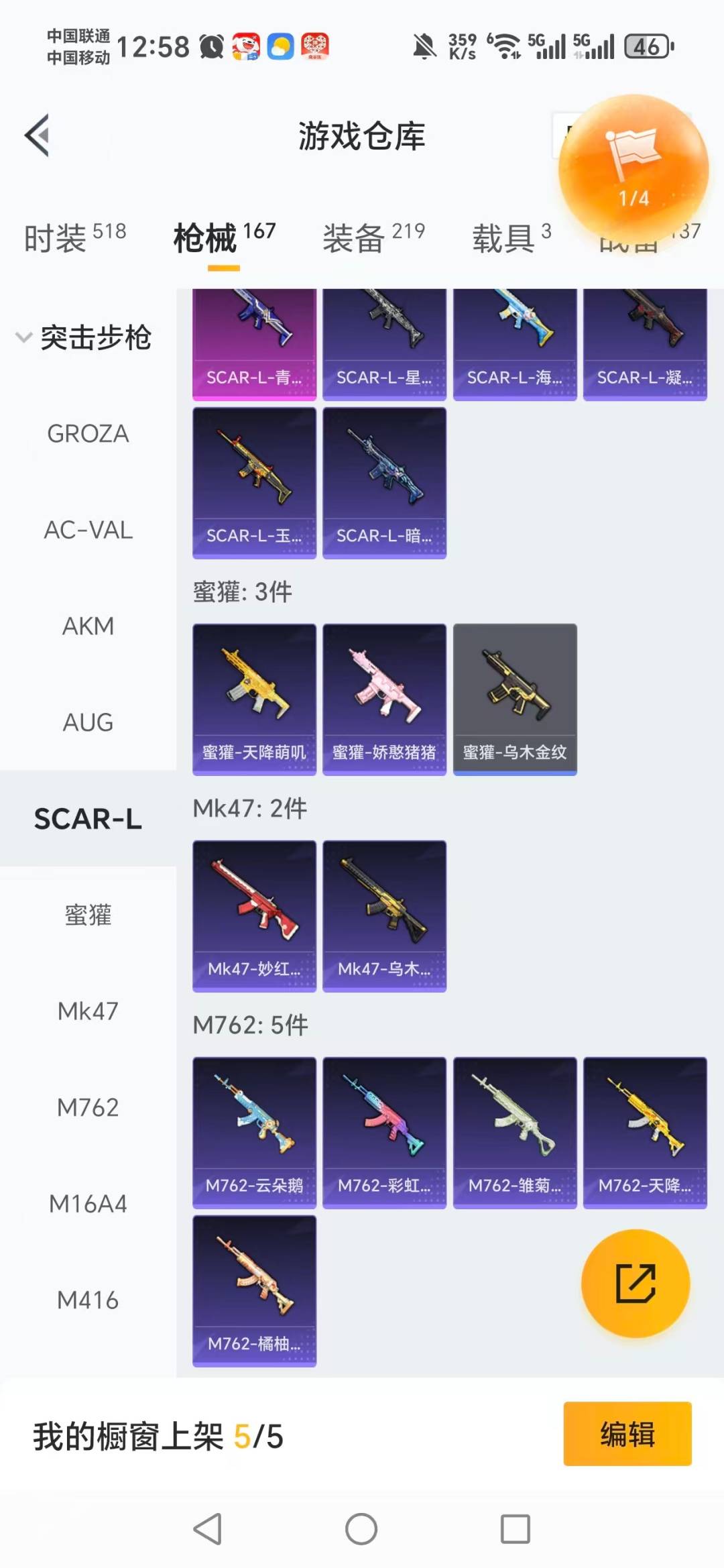
Task: Select the M762-云朵鹅 skin
Action: click(254, 1130)
